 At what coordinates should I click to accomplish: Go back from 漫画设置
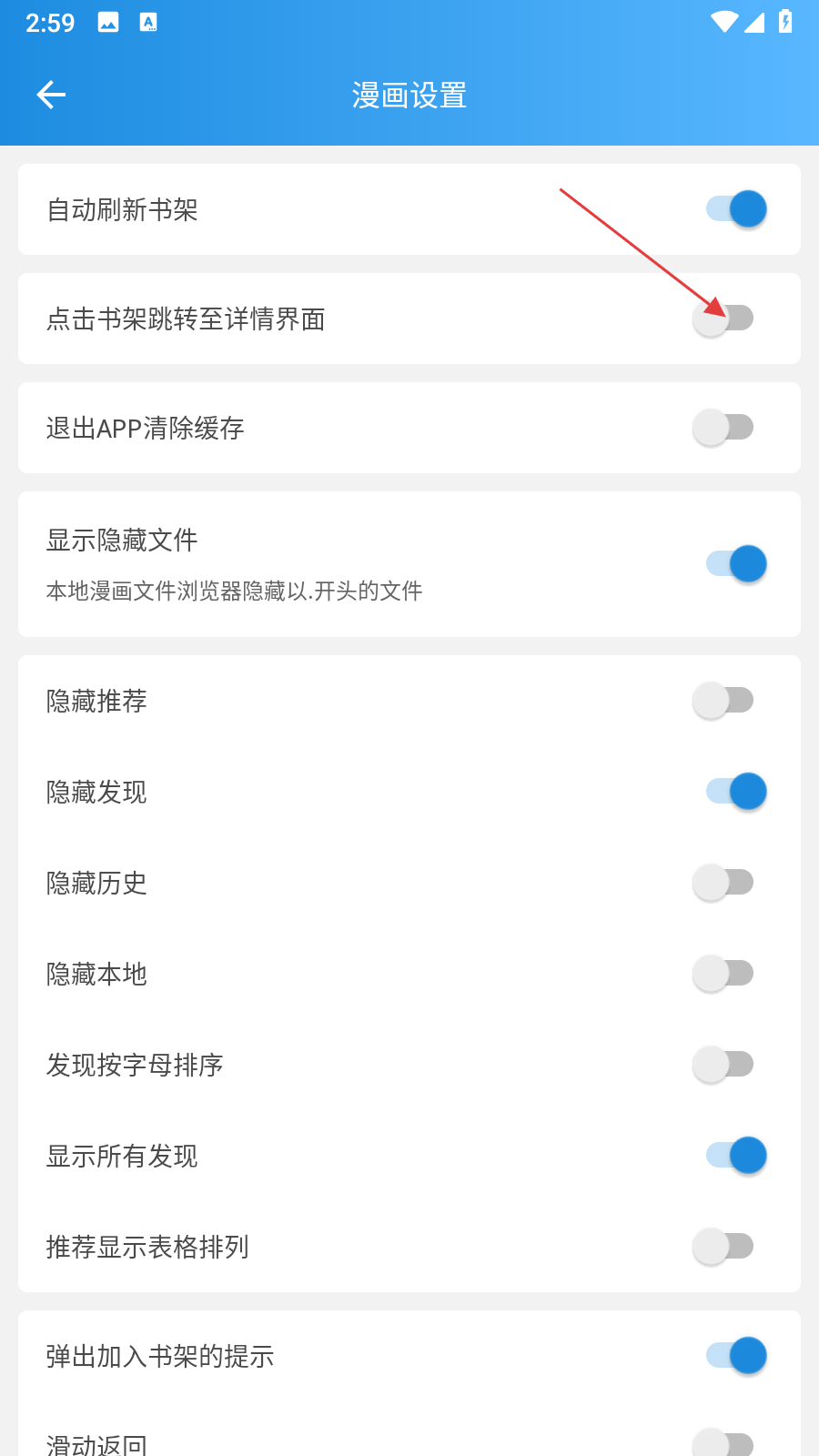51,95
